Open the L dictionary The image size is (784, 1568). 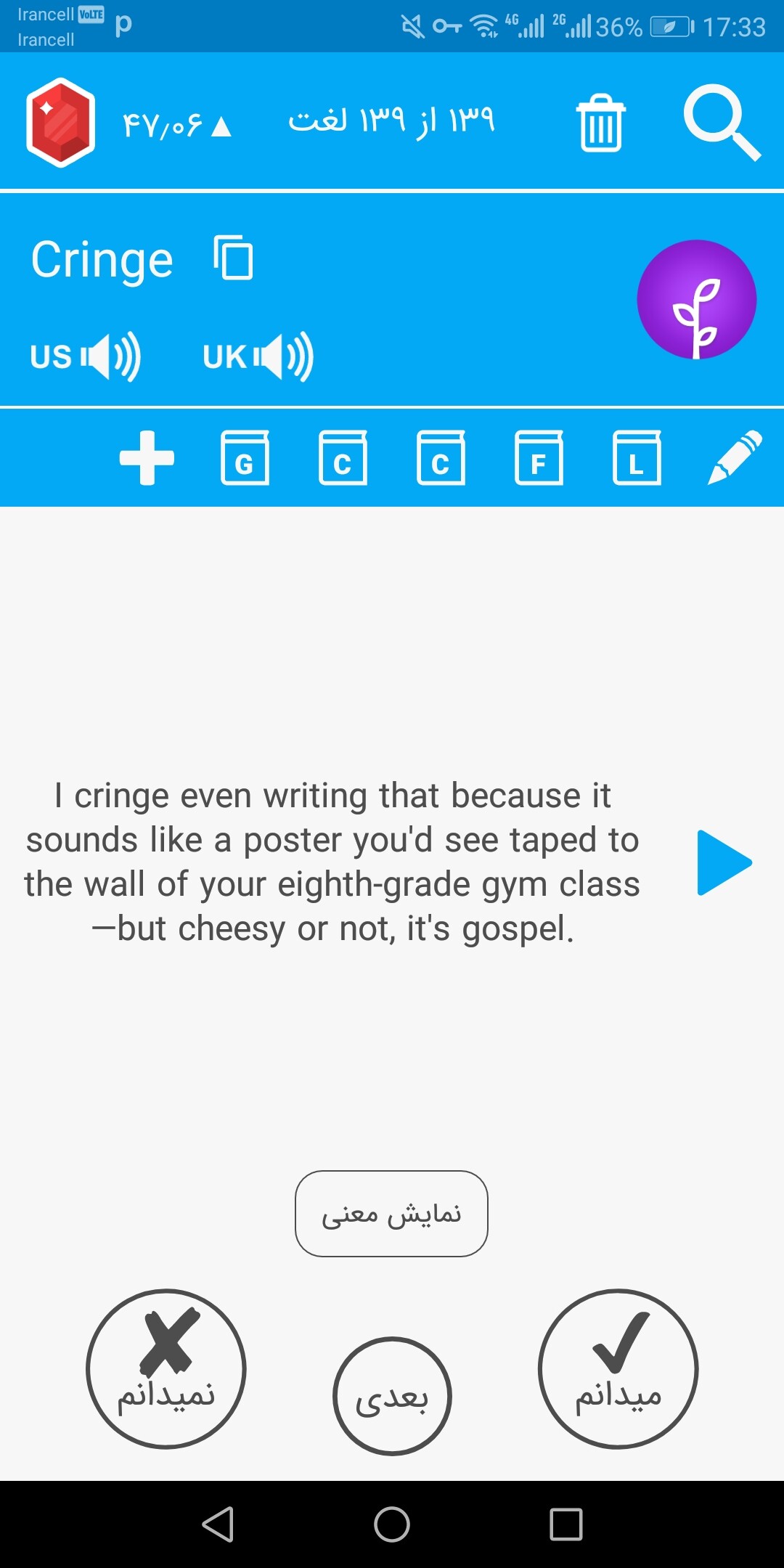[637, 457]
